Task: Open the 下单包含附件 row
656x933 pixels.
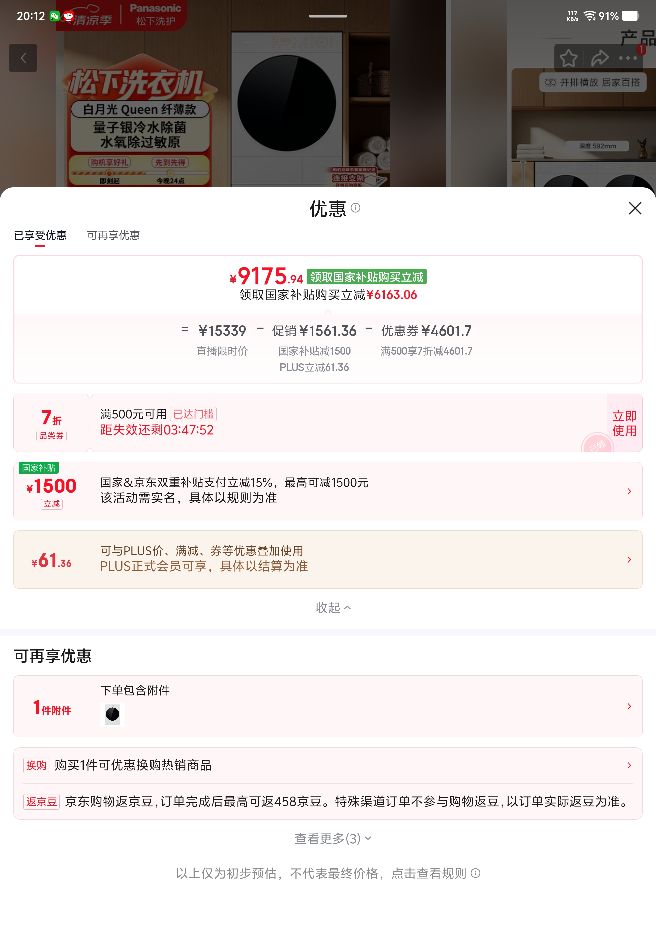Action: click(328, 706)
